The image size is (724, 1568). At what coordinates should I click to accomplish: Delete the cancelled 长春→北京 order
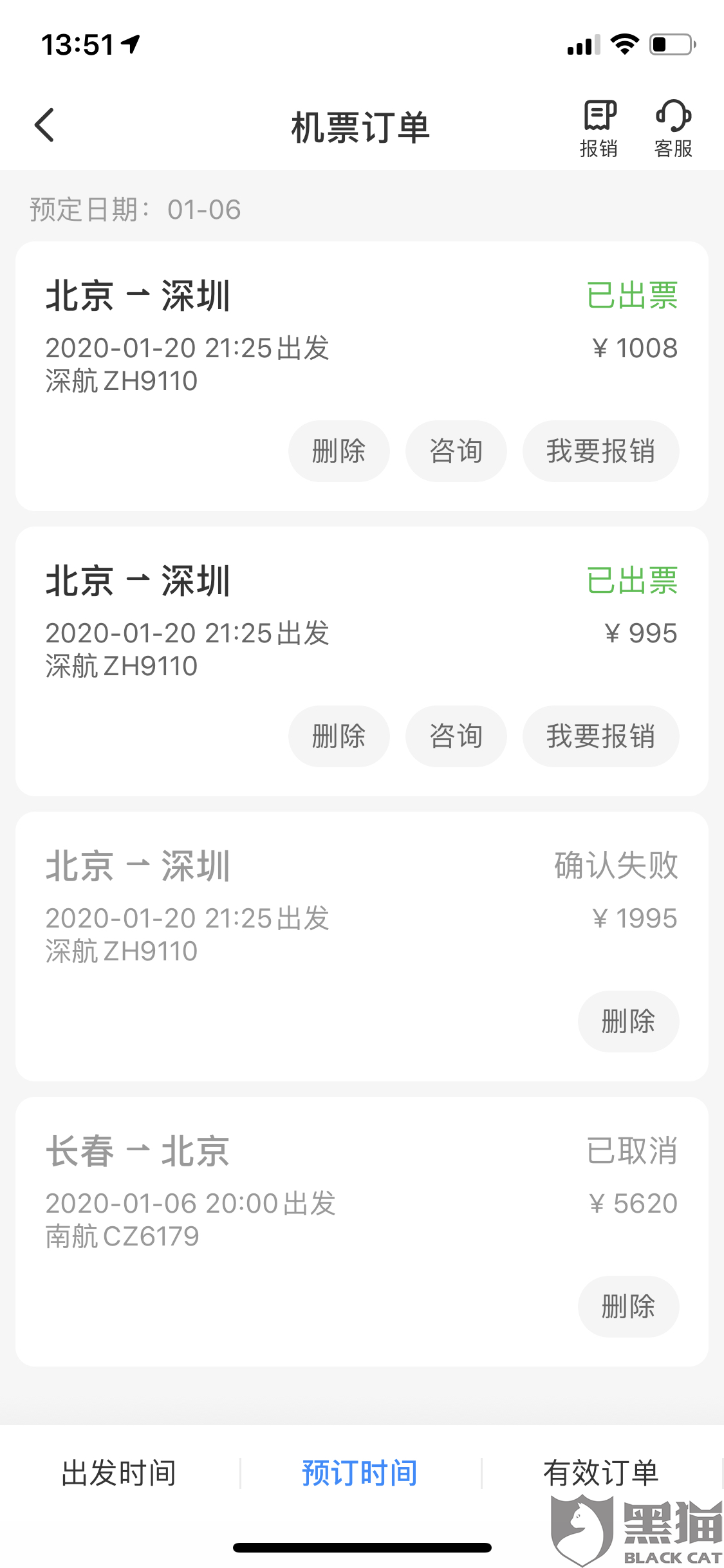[628, 1307]
